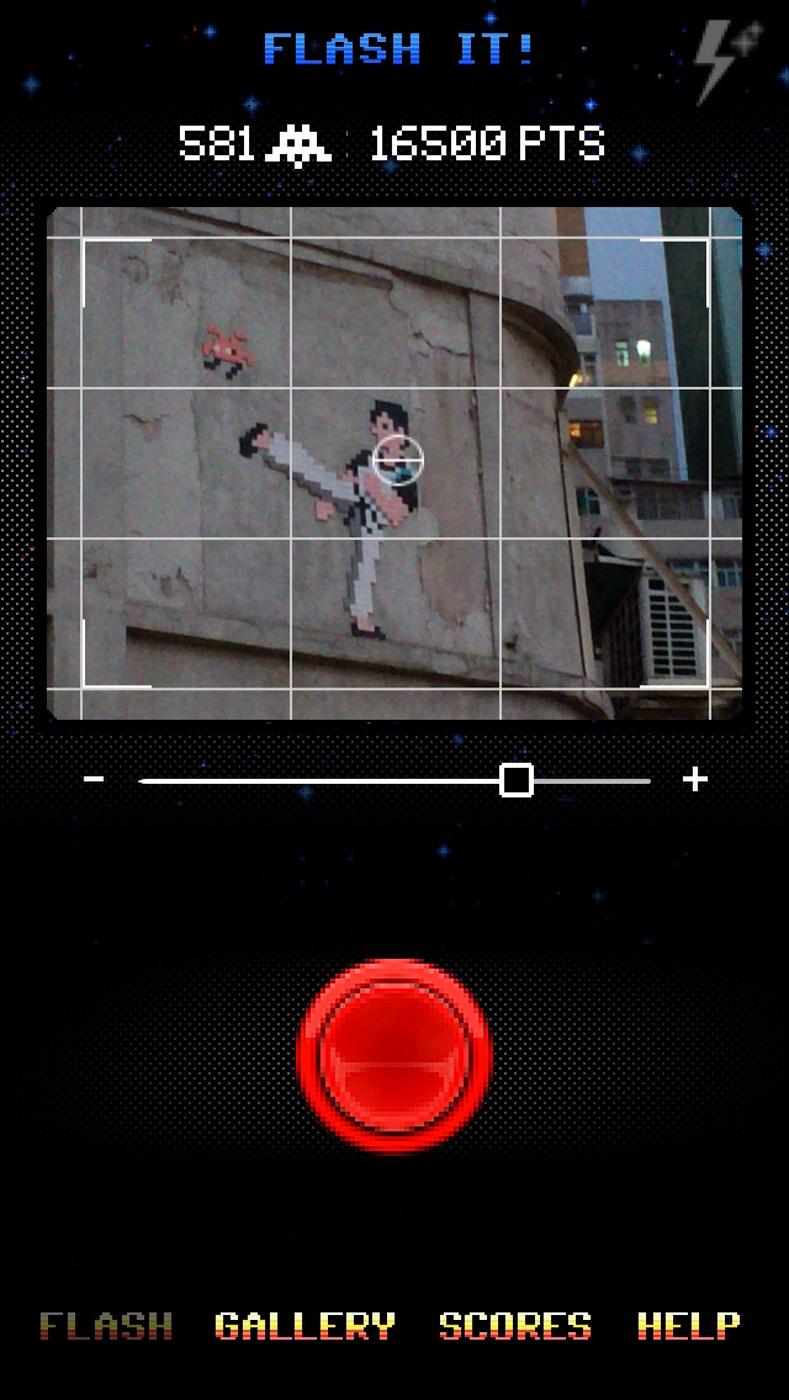Tap the big red flash button
The width and height of the screenshot is (789, 1400).
pyautogui.click(x=395, y=1056)
